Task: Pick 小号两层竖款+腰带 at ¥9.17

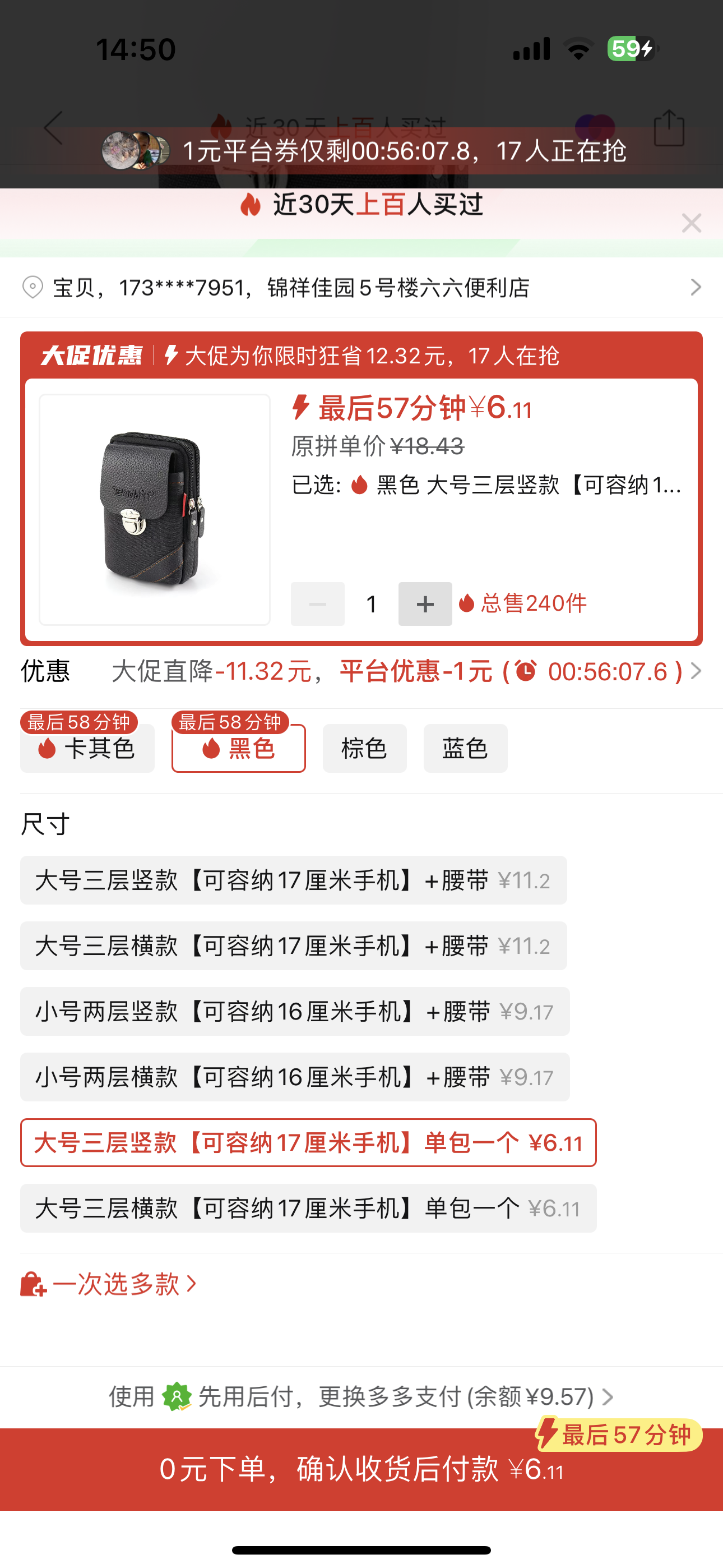Action: click(295, 1012)
